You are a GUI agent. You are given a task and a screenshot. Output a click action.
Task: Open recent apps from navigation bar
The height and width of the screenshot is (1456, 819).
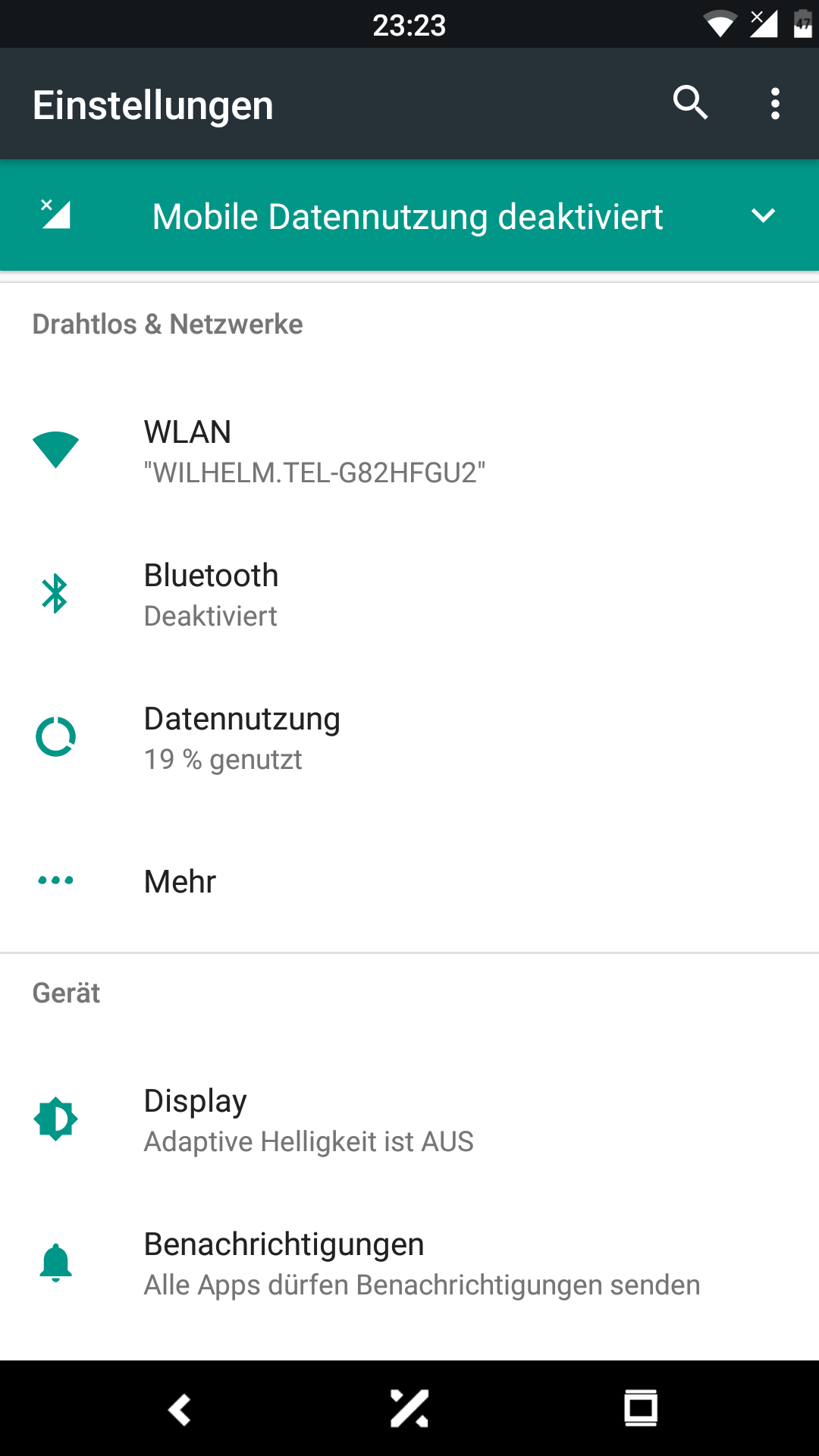click(641, 1409)
